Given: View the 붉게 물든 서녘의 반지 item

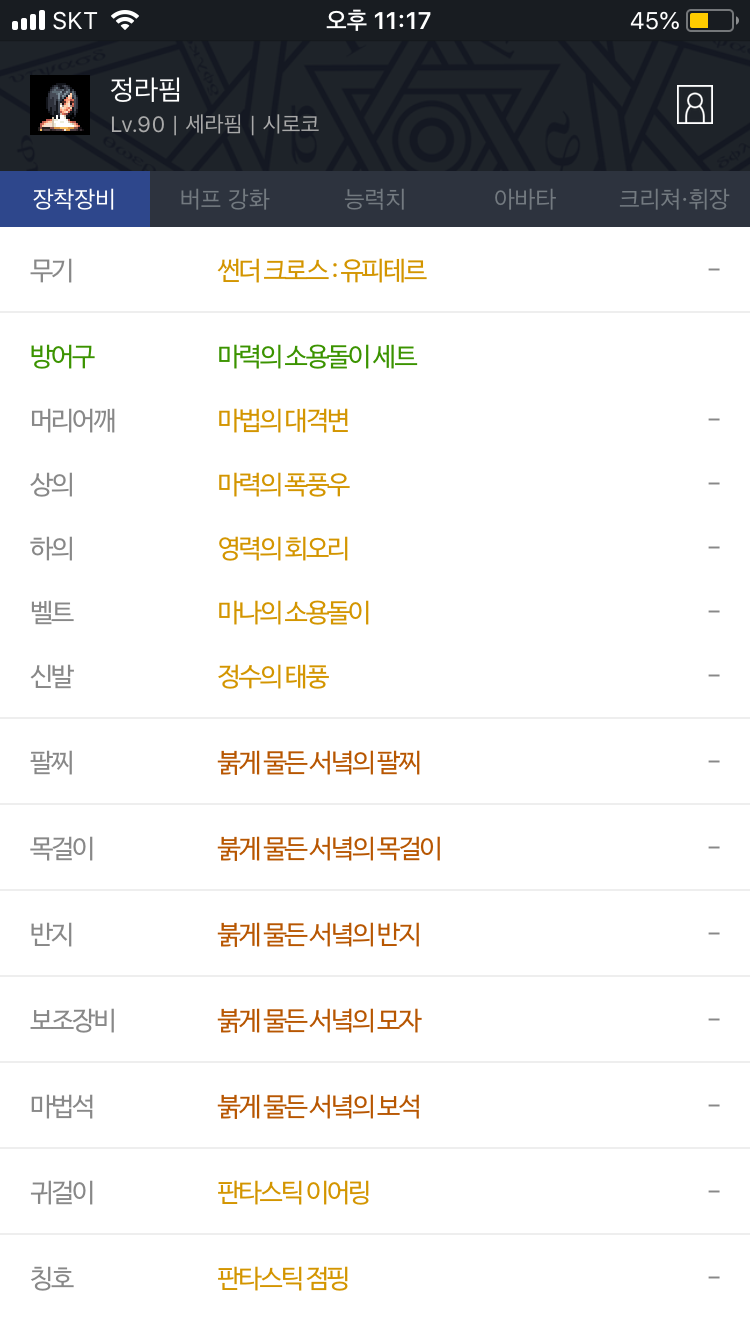Looking at the screenshot, I should click(375, 934).
